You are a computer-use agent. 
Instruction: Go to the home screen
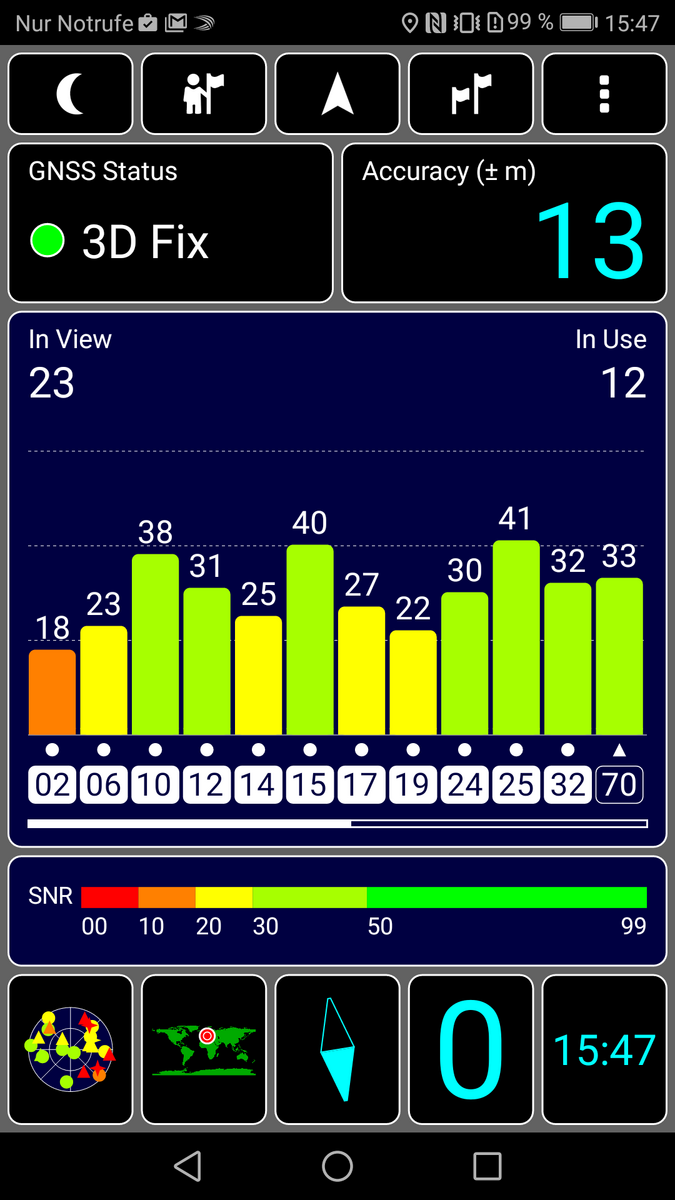pyautogui.click(x=338, y=1166)
